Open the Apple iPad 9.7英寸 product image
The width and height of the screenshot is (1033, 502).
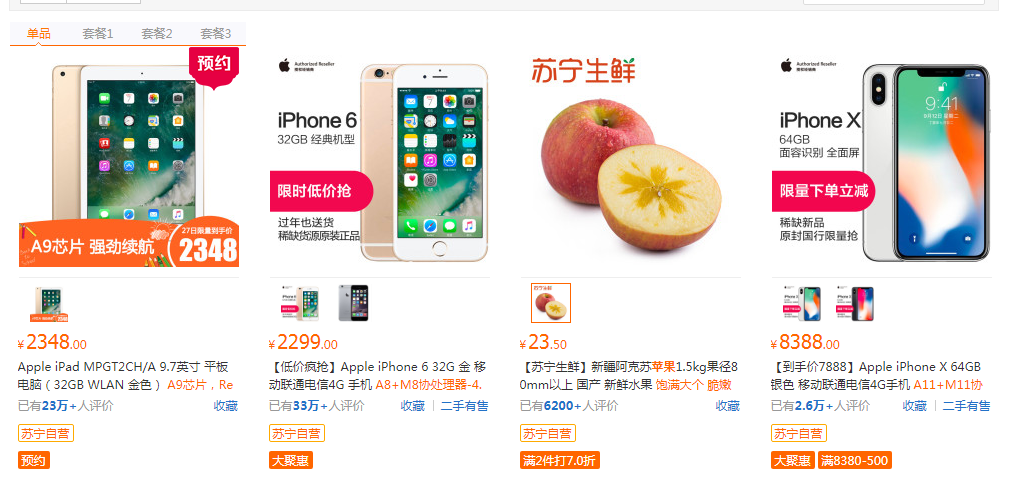click(x=129, y=160)
